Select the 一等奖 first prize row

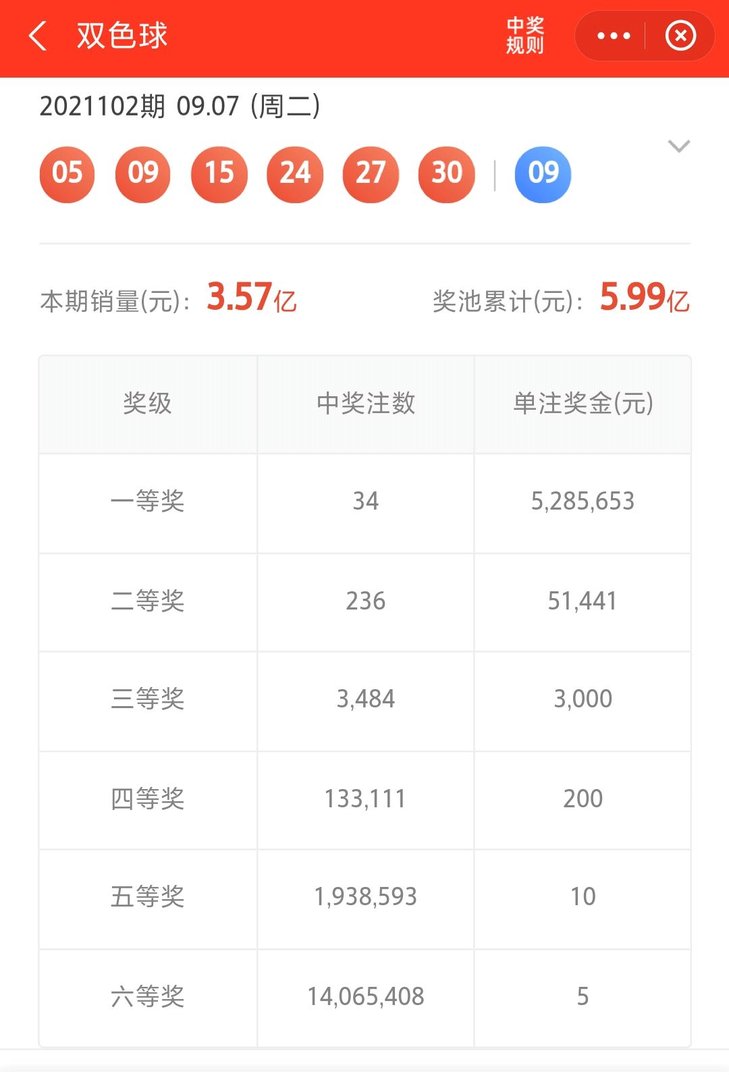coord(364,502)
